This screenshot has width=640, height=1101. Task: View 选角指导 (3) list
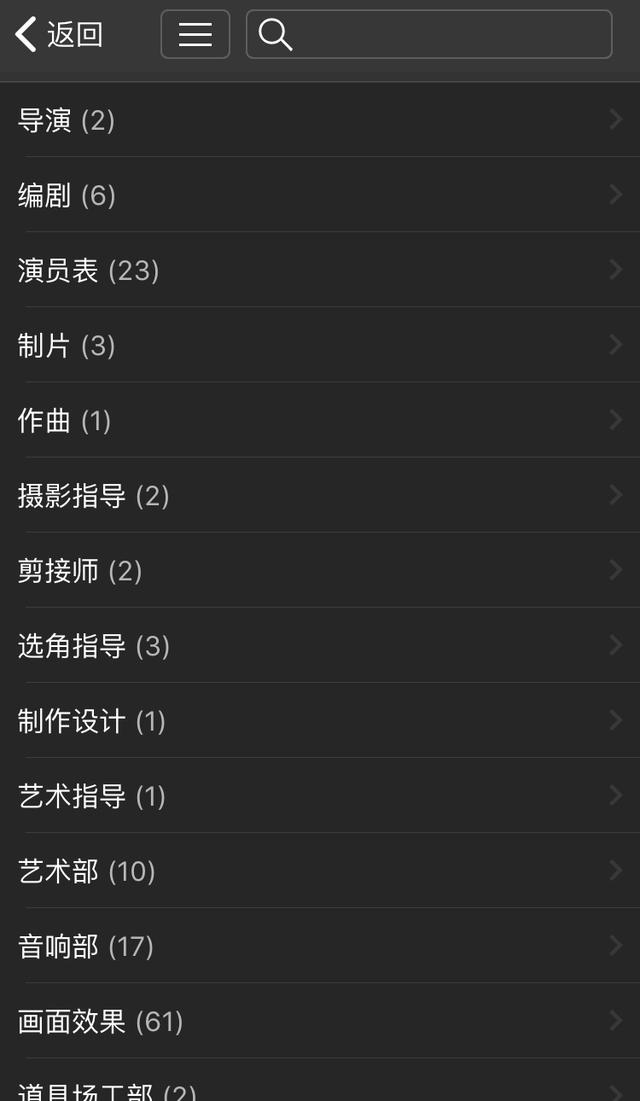(320, 645)
